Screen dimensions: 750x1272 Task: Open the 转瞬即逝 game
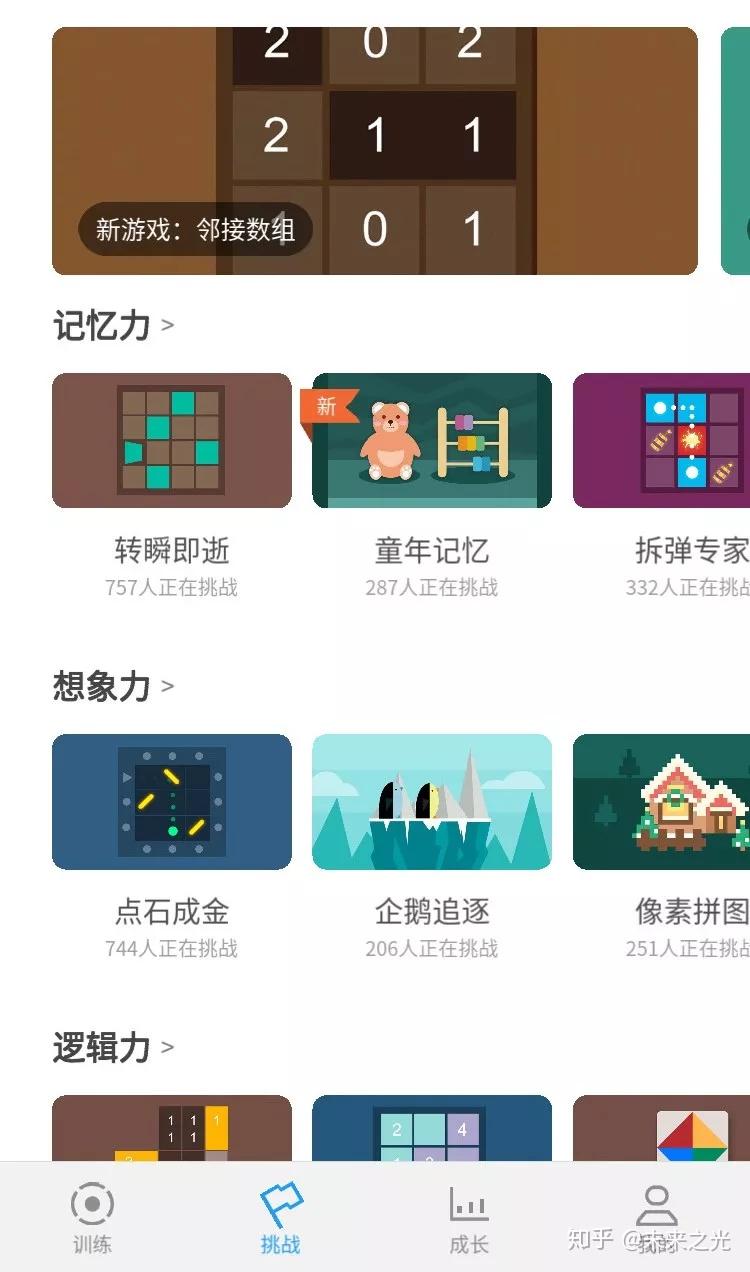pos(172,441)
